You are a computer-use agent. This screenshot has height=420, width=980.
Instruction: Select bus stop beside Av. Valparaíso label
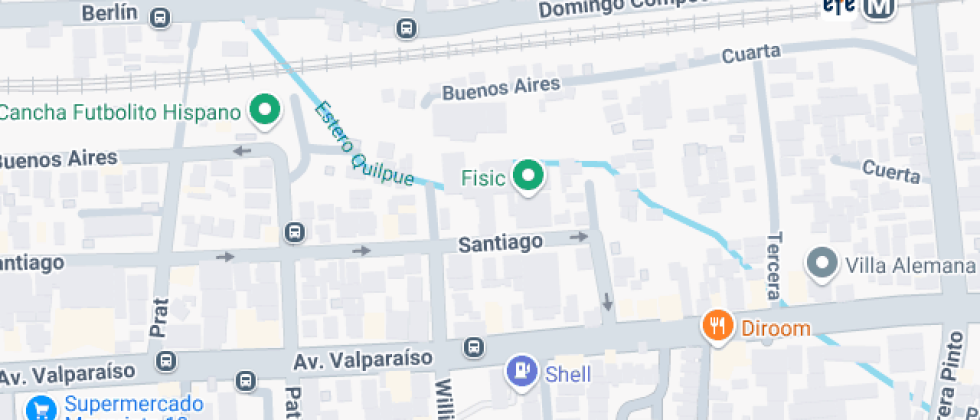[x=473, y=348]
